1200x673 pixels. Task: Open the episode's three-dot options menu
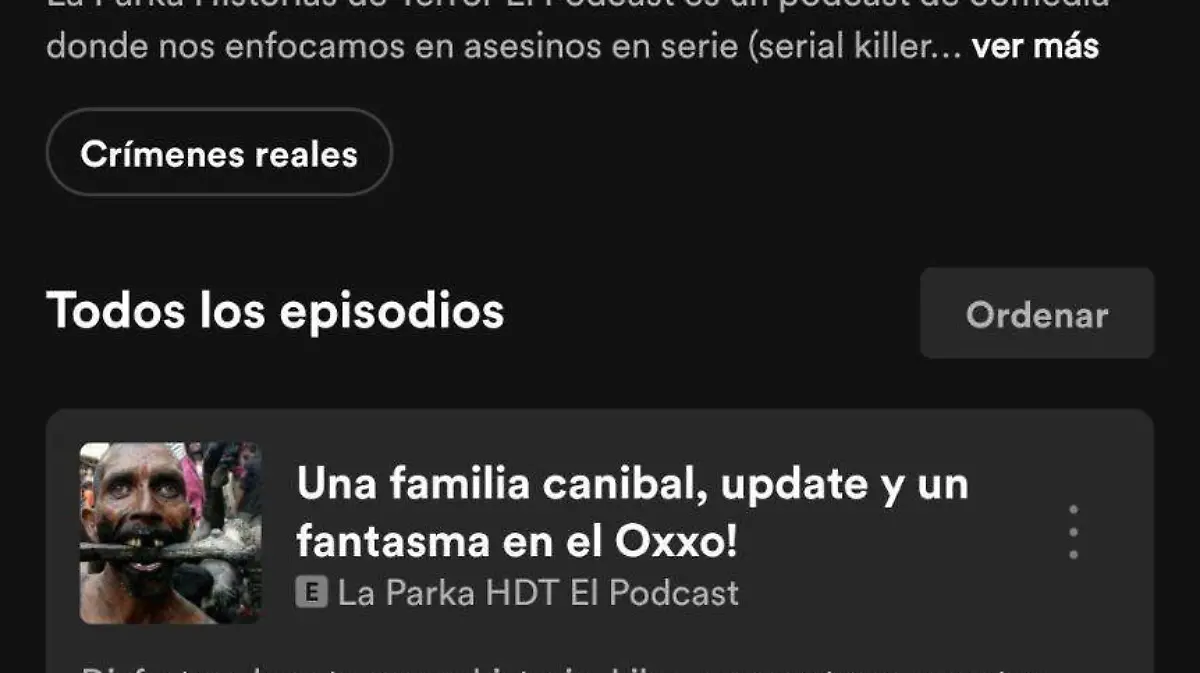1073,532
